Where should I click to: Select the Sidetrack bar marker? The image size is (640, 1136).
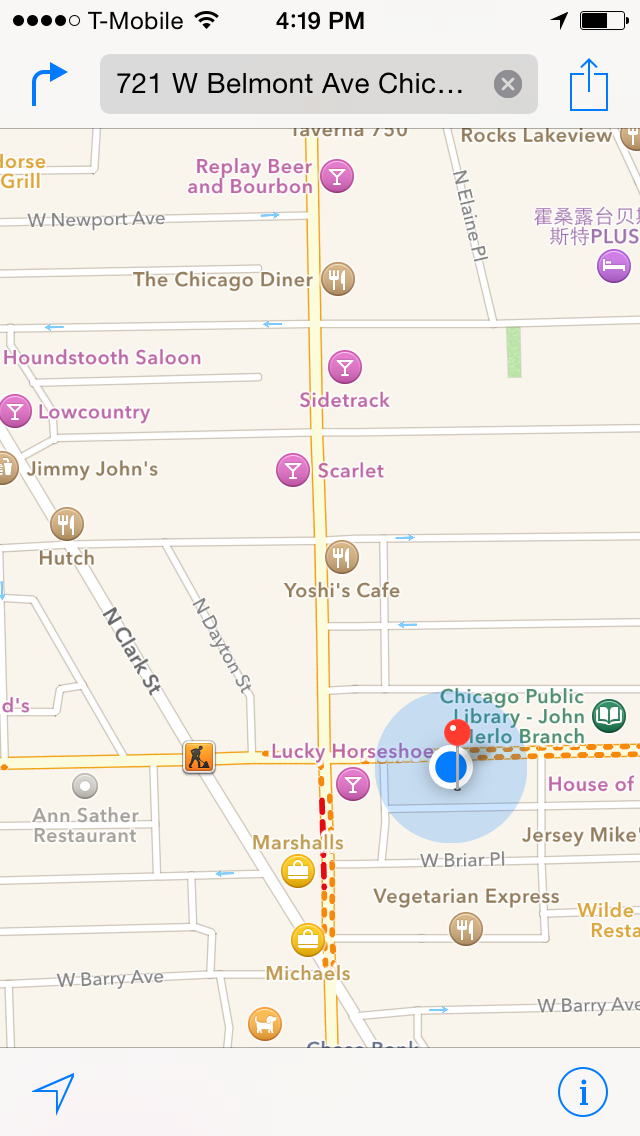click(345, 367)
